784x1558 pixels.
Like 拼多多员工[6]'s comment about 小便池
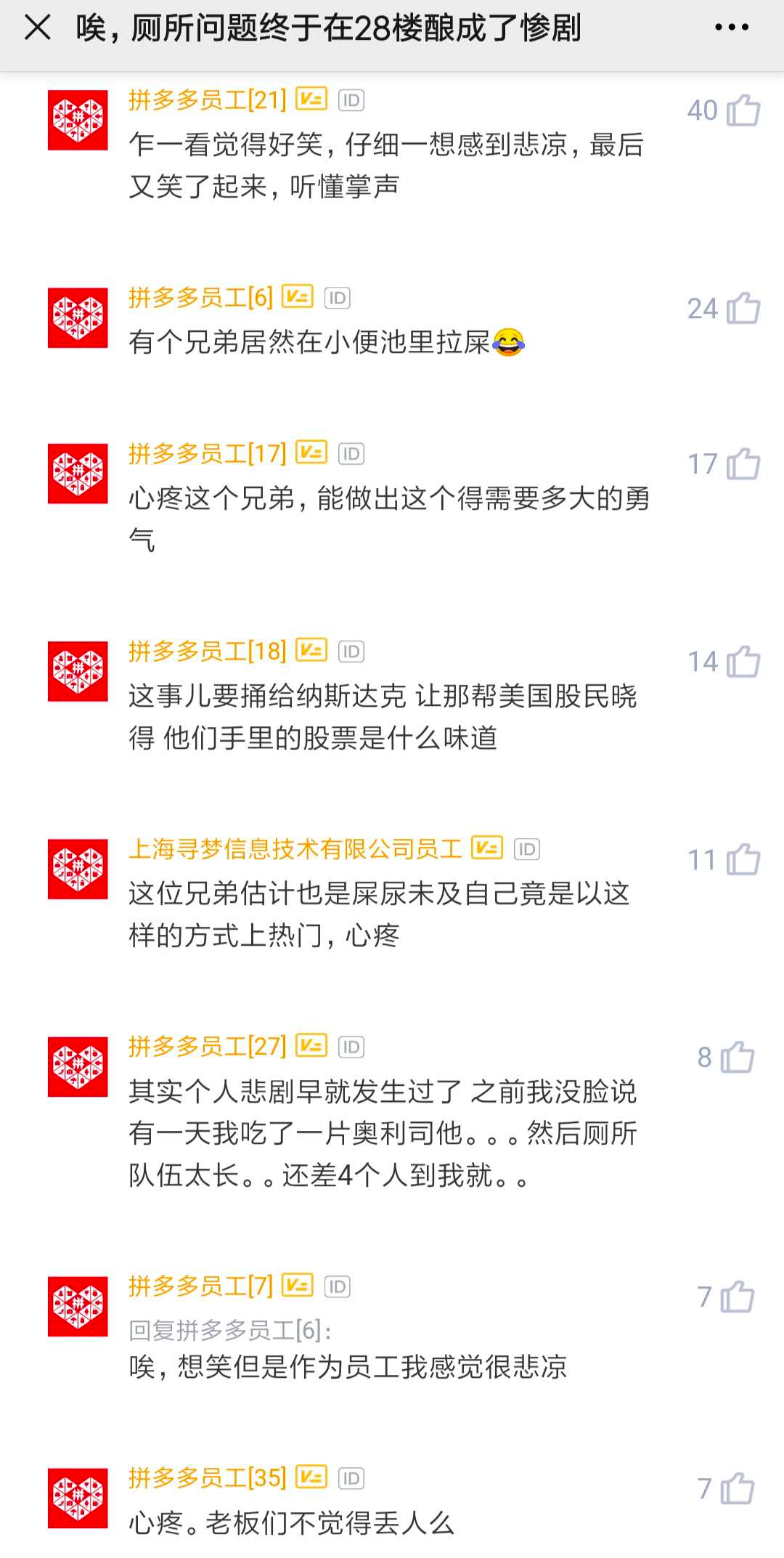click(x=743, y=309)
